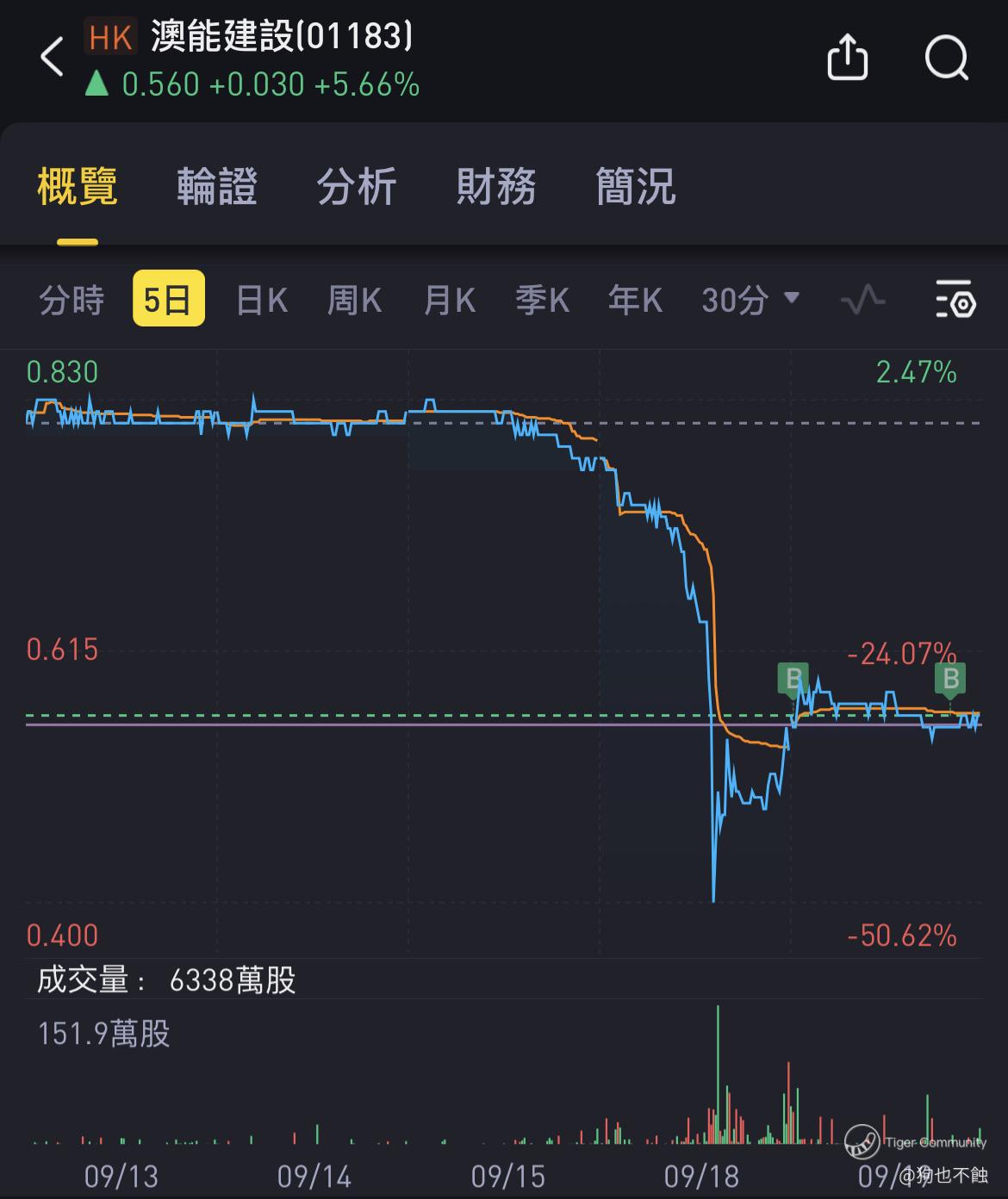Screen dimensions: 1008x1199
Task: Switch to the 簡況 tab
Action: click(636, 187)
